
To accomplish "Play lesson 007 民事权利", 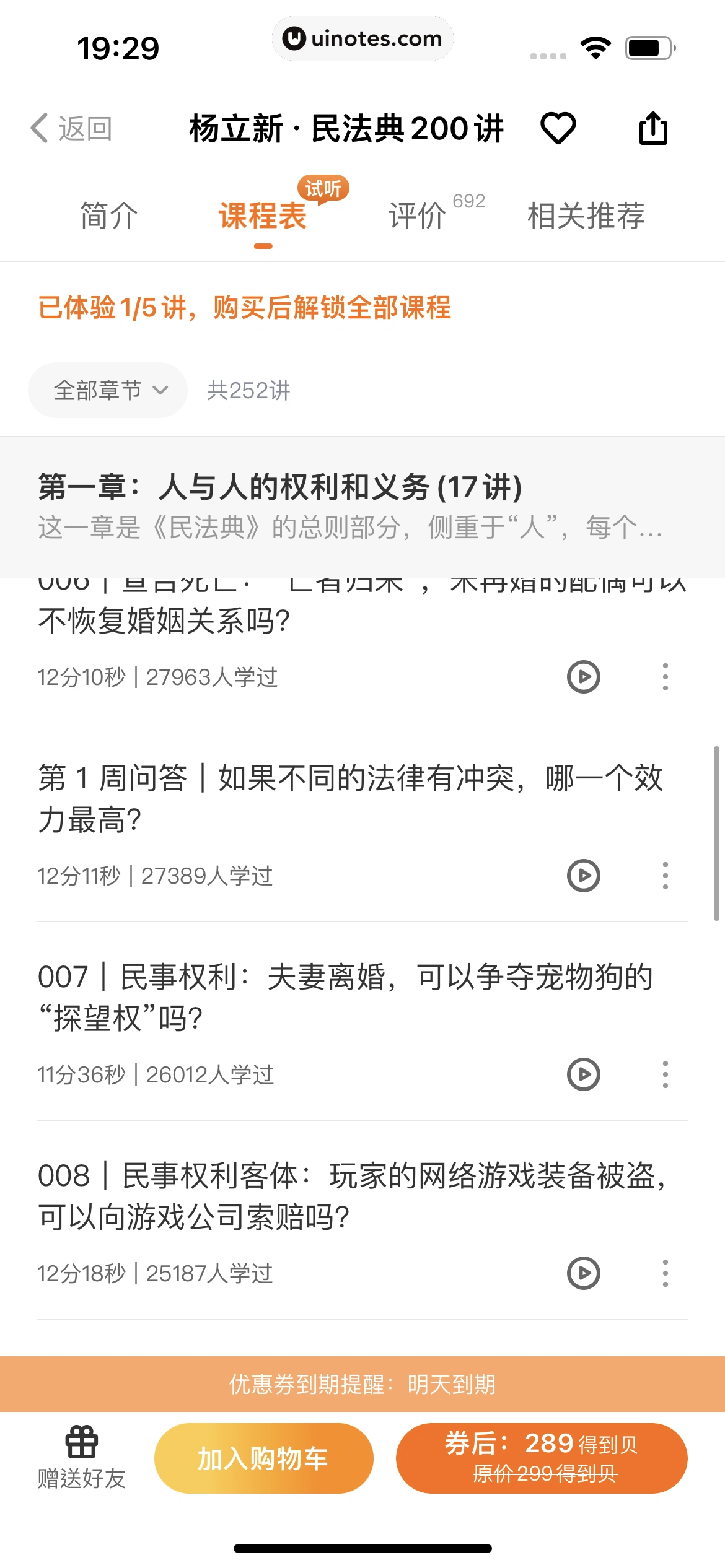I will [583, 1074].
